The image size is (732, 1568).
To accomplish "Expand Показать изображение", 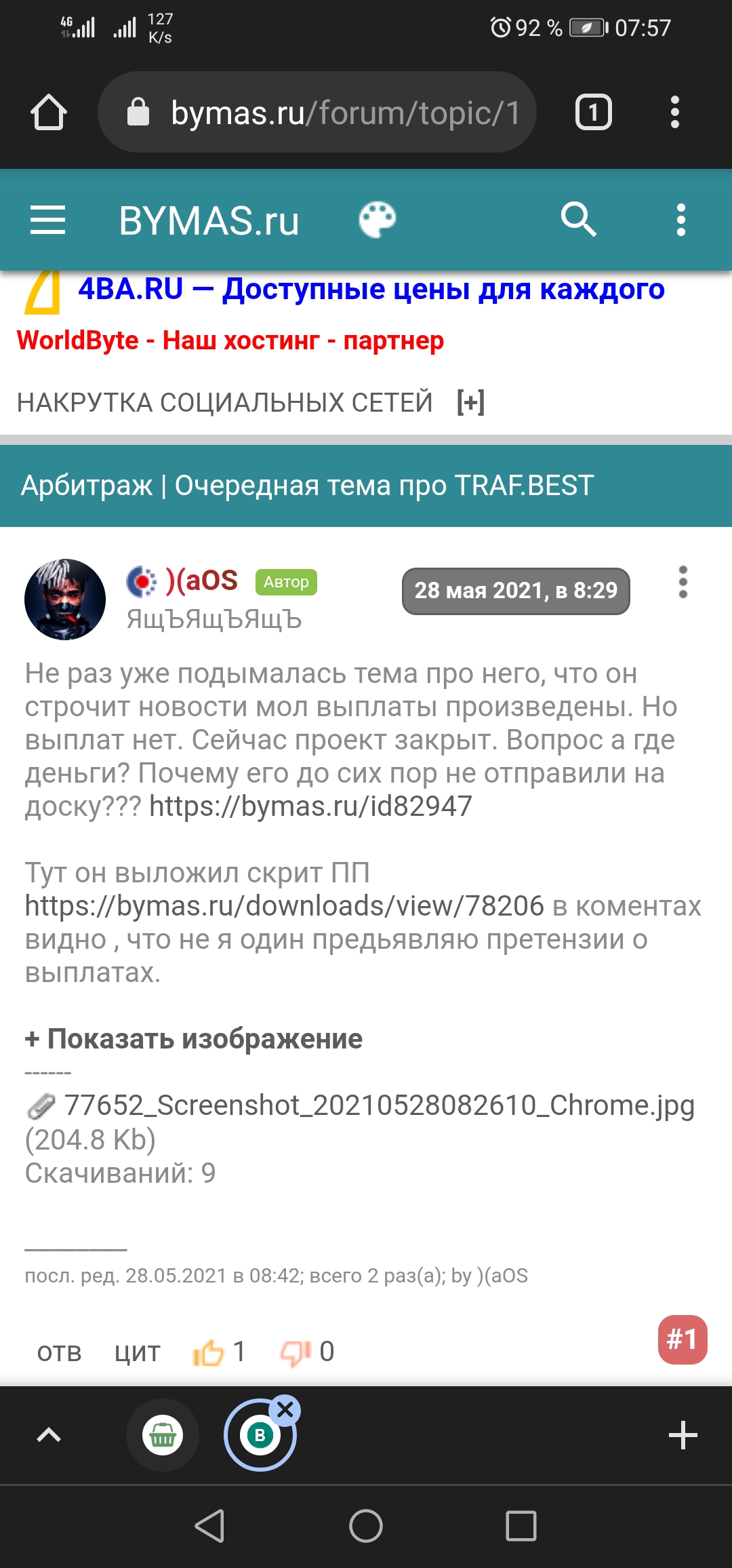I will click(194, 1039).
